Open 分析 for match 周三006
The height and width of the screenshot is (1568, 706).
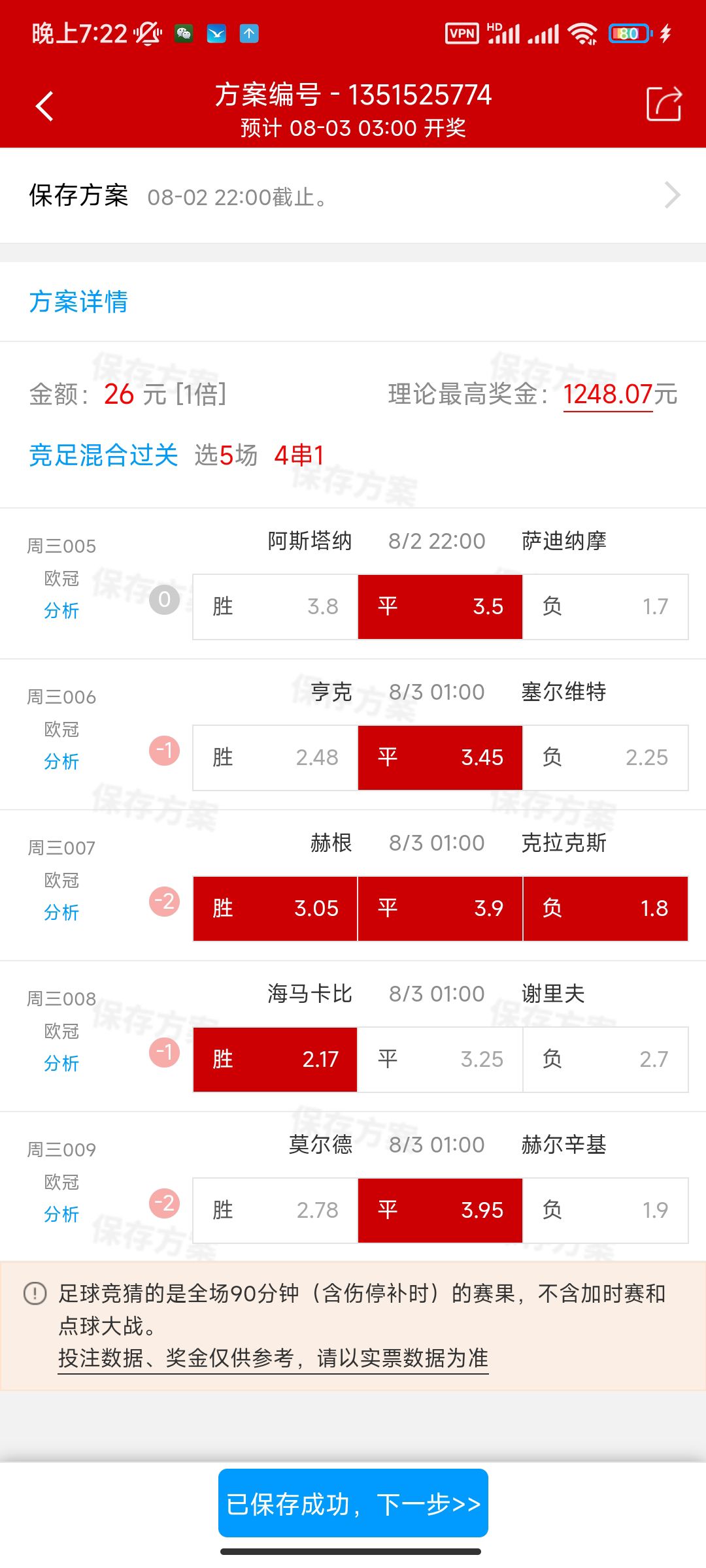pyautogui.click(x=61, y=761)
